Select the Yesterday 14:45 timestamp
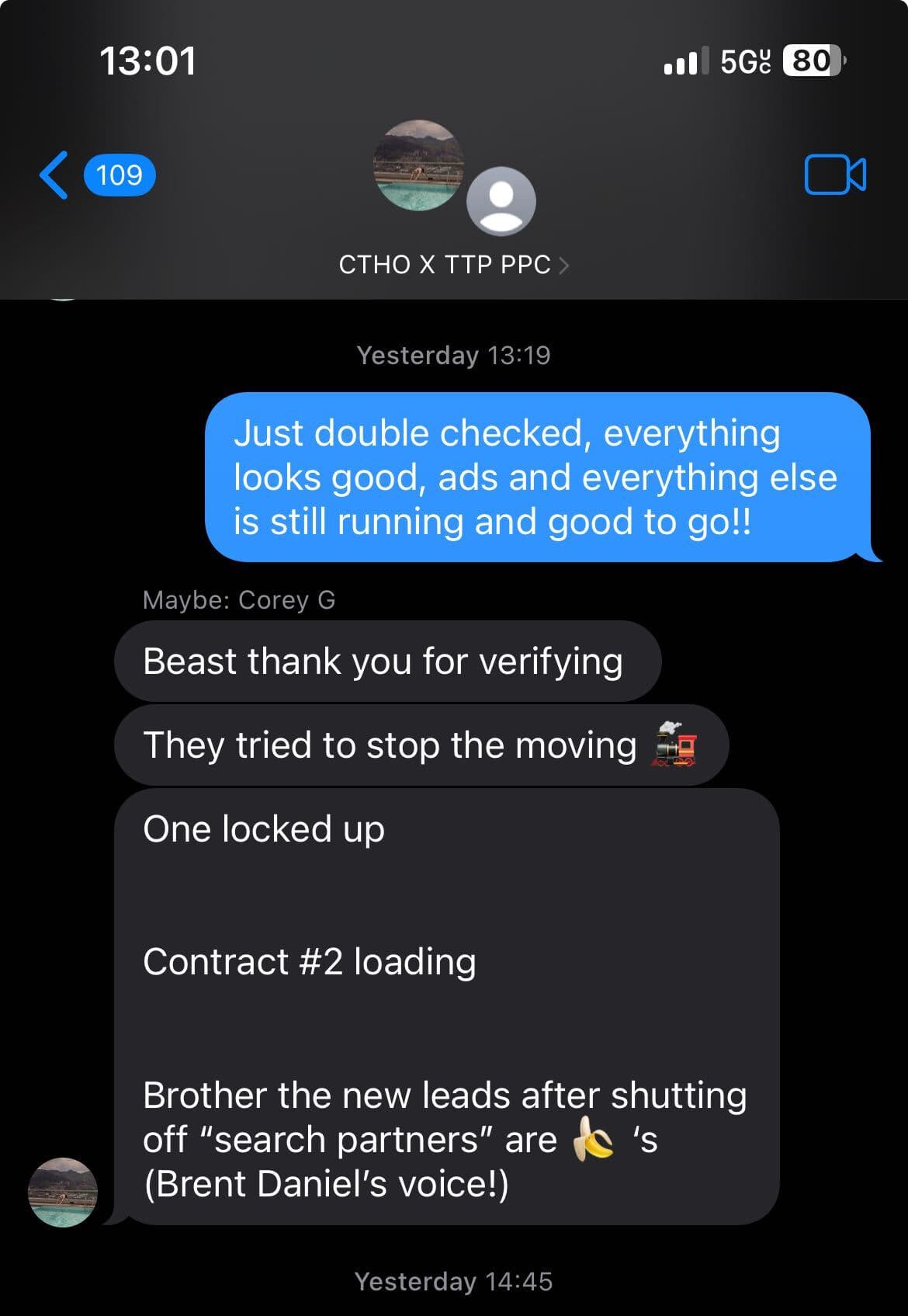This screenshot has width=908, height=1316. click(453, 1282)
